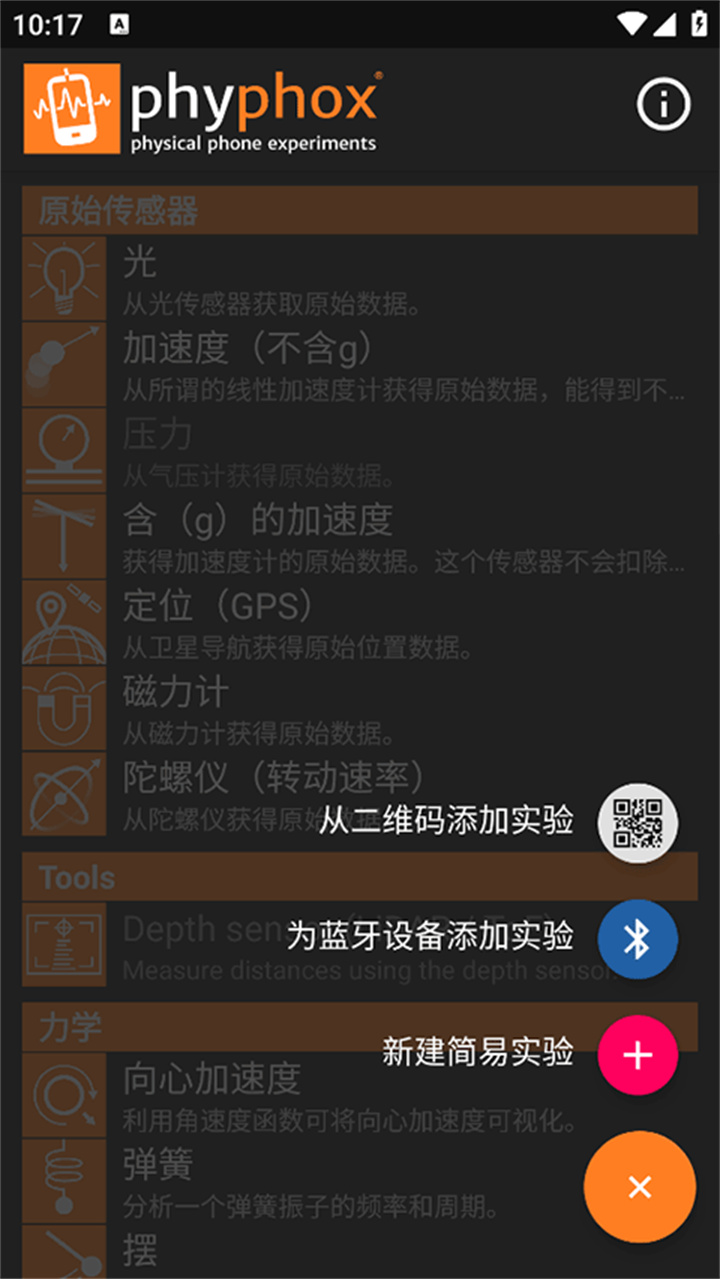Add experiment for Bluetooth device

(x=638, y=939)
